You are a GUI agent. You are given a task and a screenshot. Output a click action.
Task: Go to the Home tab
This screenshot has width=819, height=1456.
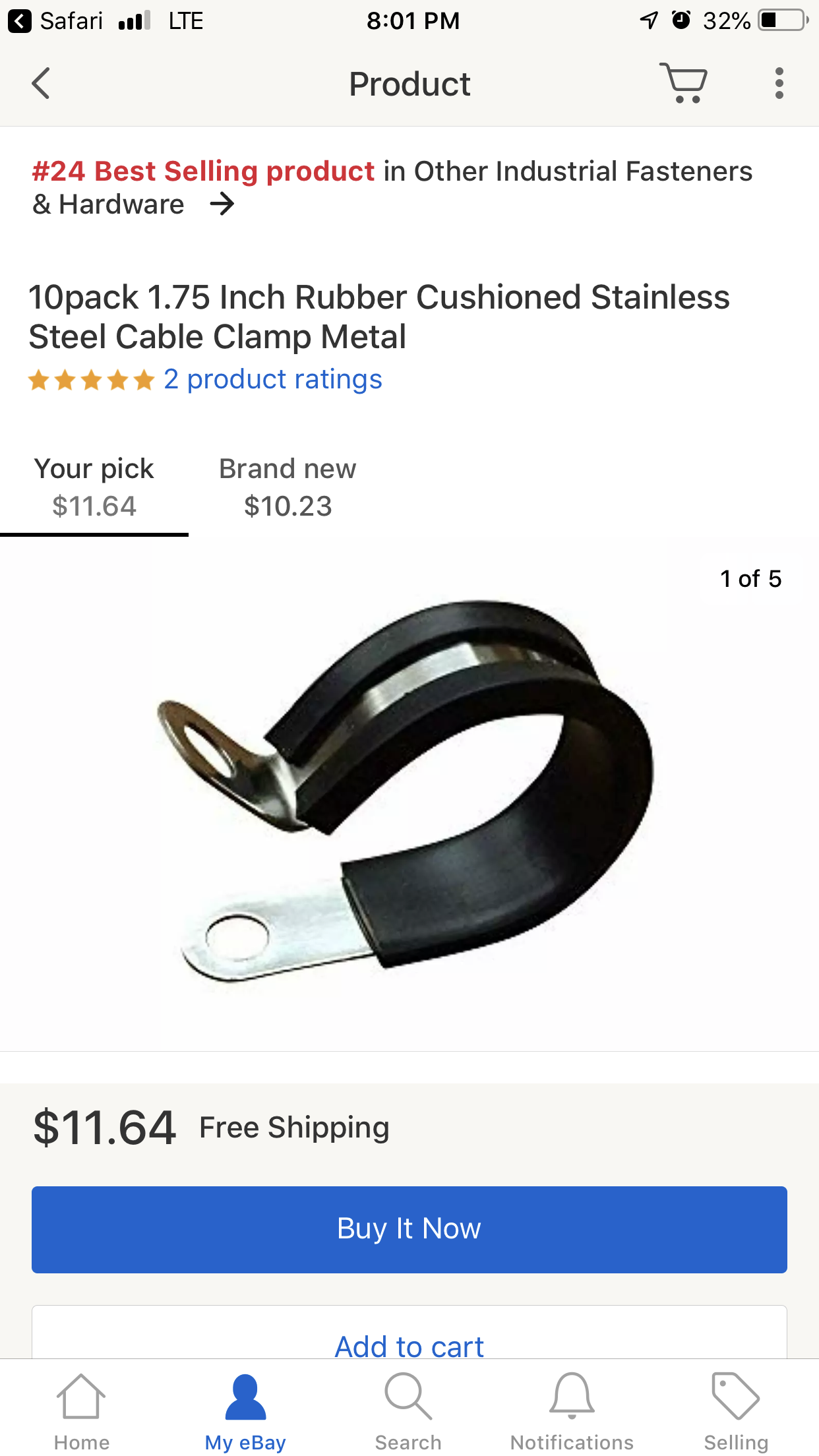pos(82,1411)
